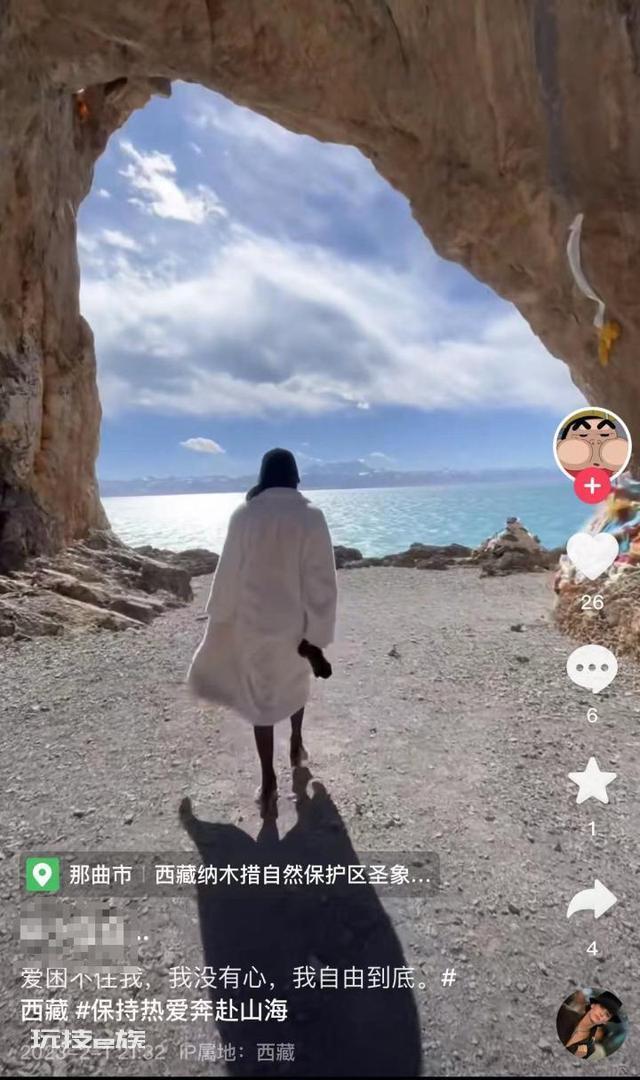
Task: Open the creator's profile avatar
Action: 592,445
